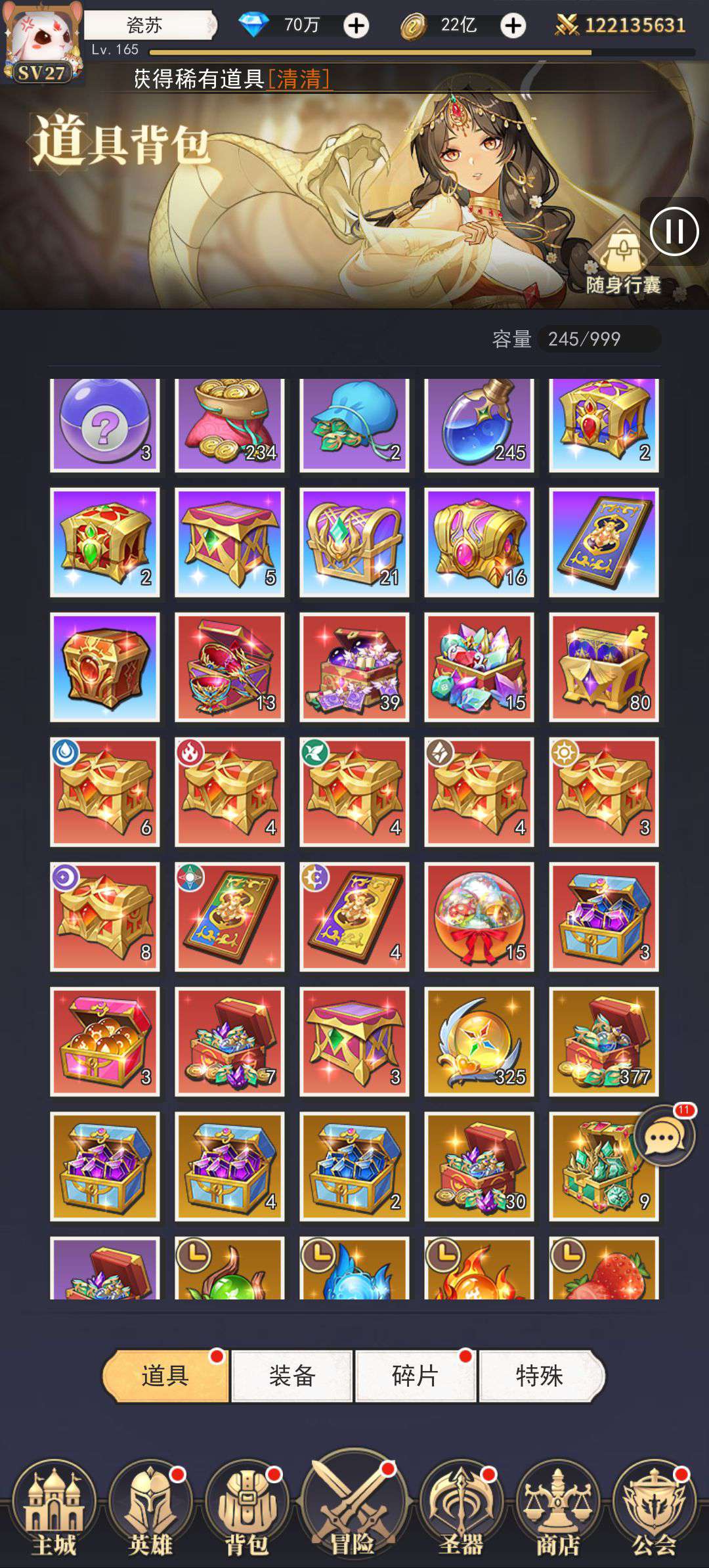The height and width of the screenshot is (1568, 709).
Task: Tap the pause button
Action: [x=674, y=231]
